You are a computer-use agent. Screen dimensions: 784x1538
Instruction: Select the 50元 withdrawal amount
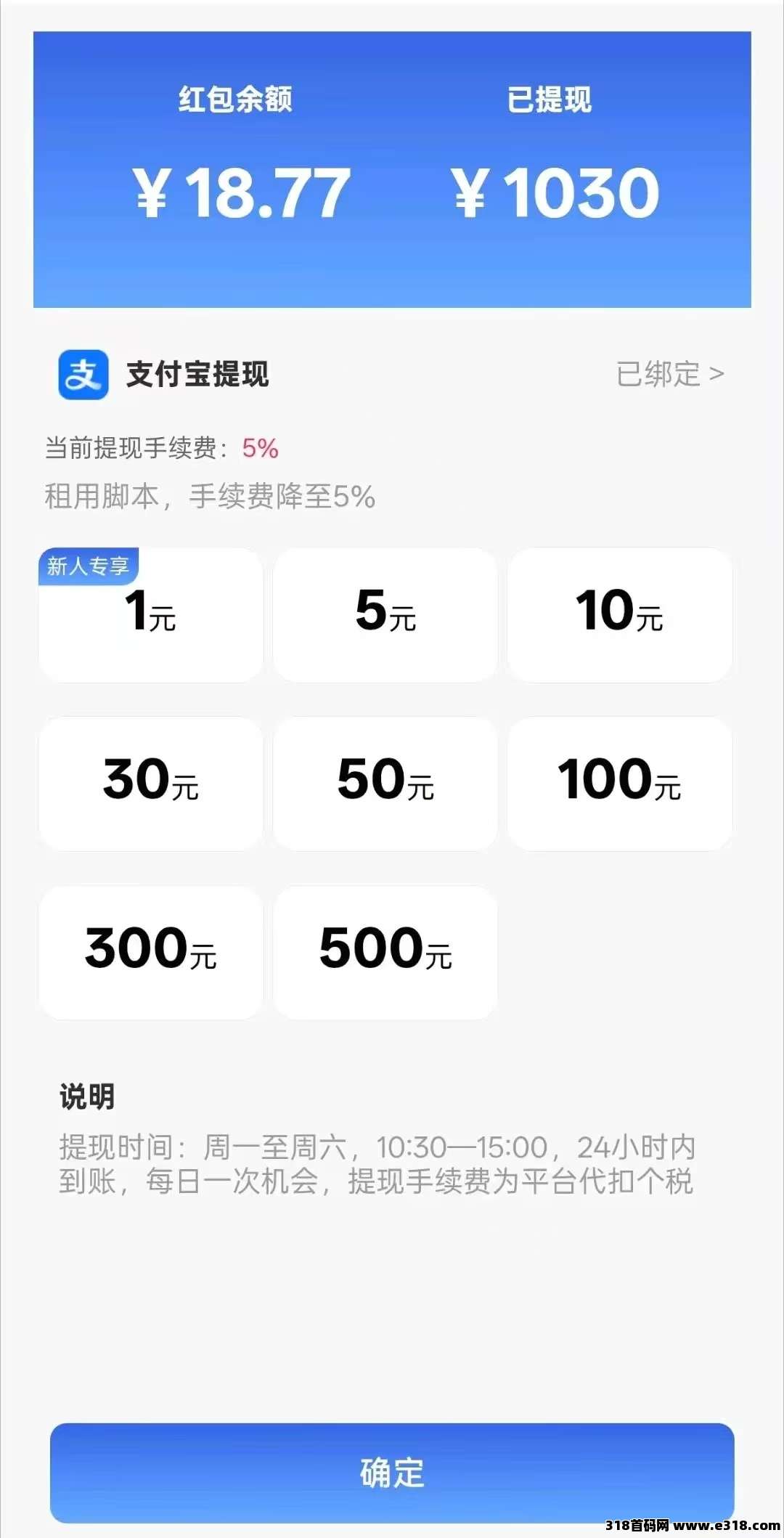pos(385,782)
